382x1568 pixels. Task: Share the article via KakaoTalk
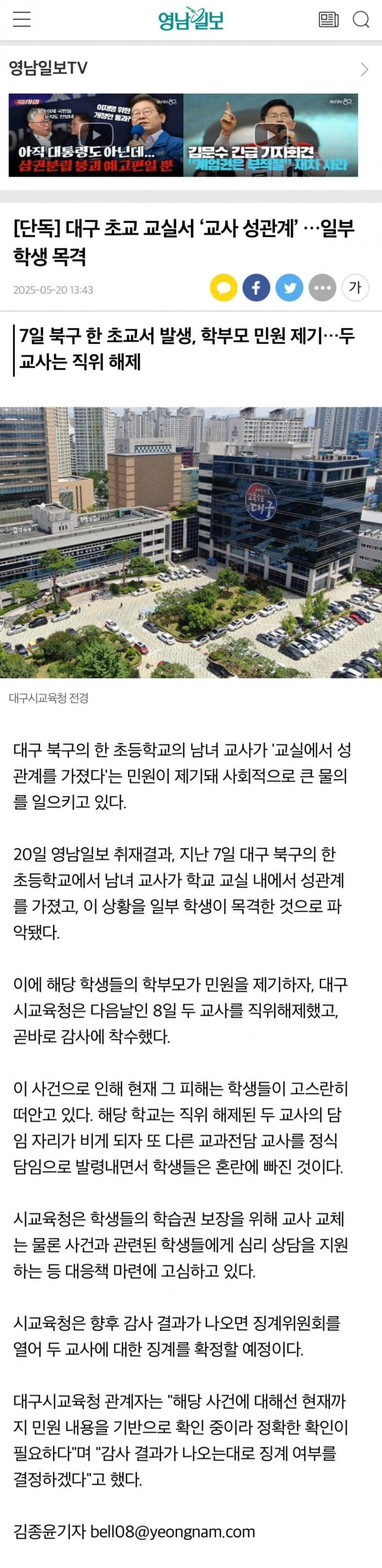[x=223, y=288]
